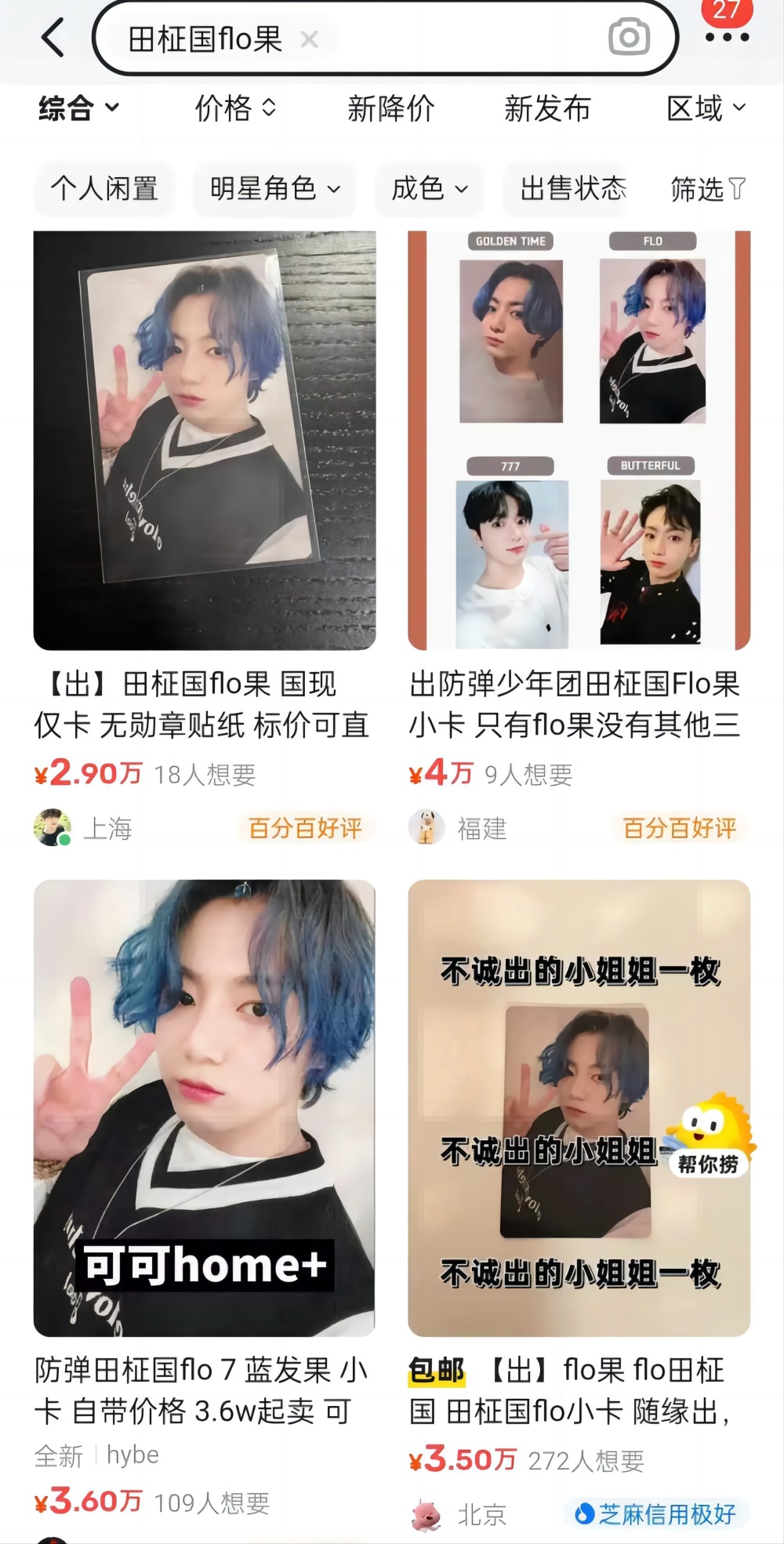Open the 筛选 advanced filter panel
Image resolution: width=784 pixels, height=1544 pixels.
pos(705,188)
